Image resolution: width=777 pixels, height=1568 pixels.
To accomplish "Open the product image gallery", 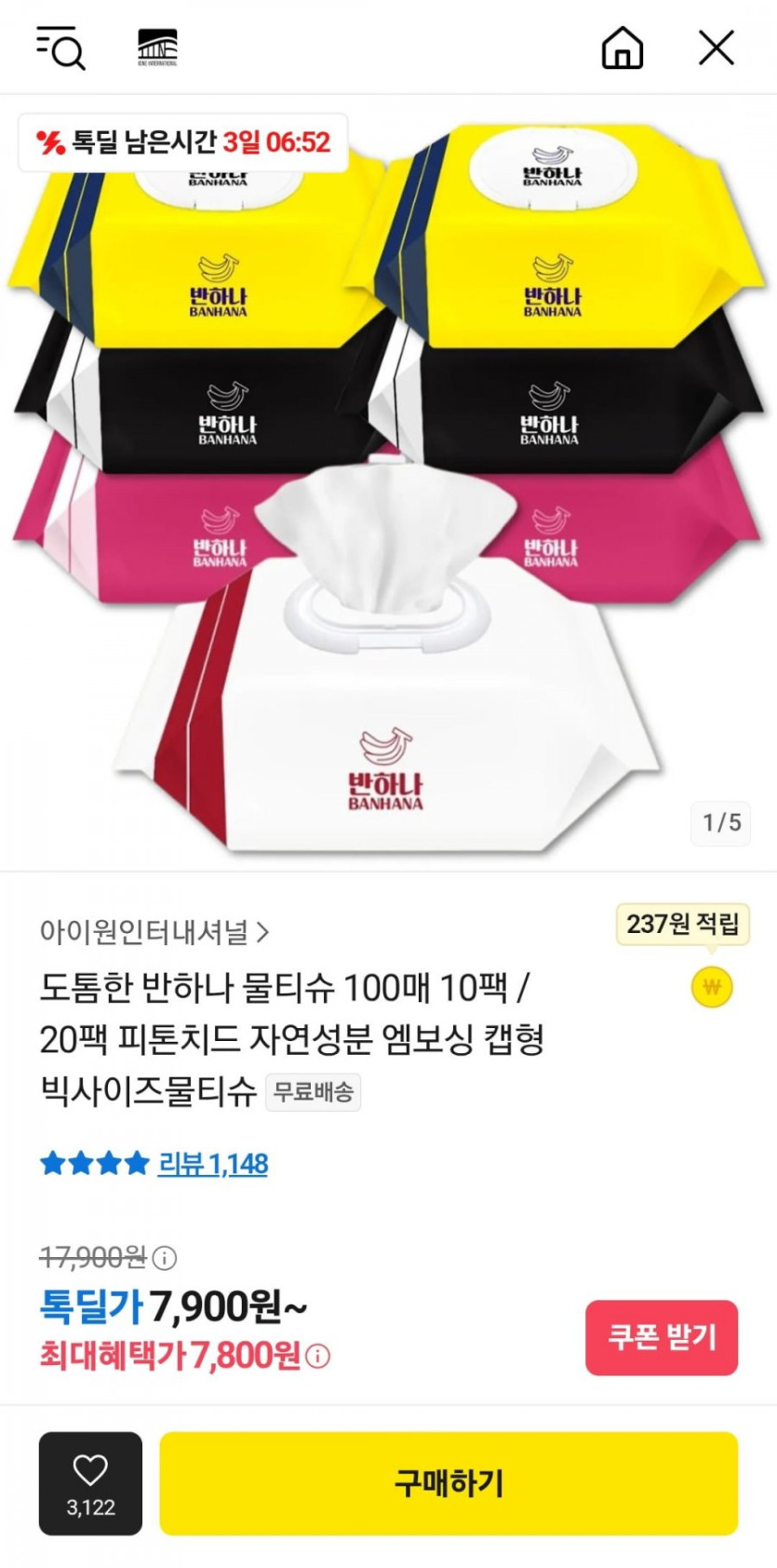I will click(388, 484).
